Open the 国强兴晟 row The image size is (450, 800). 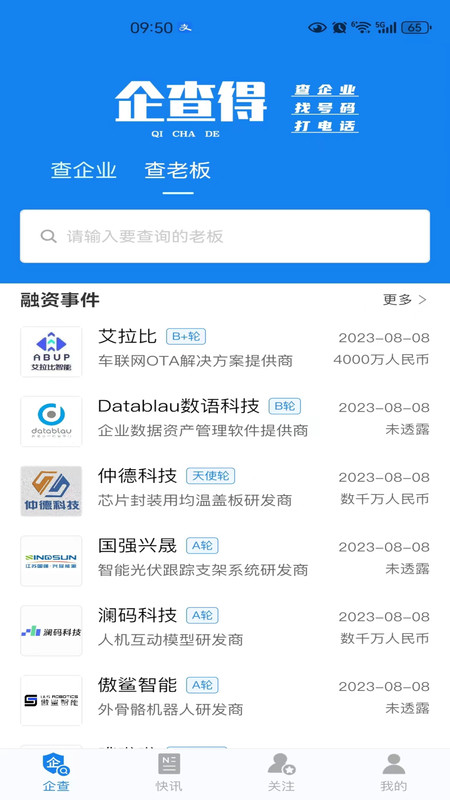click(225, 561)
